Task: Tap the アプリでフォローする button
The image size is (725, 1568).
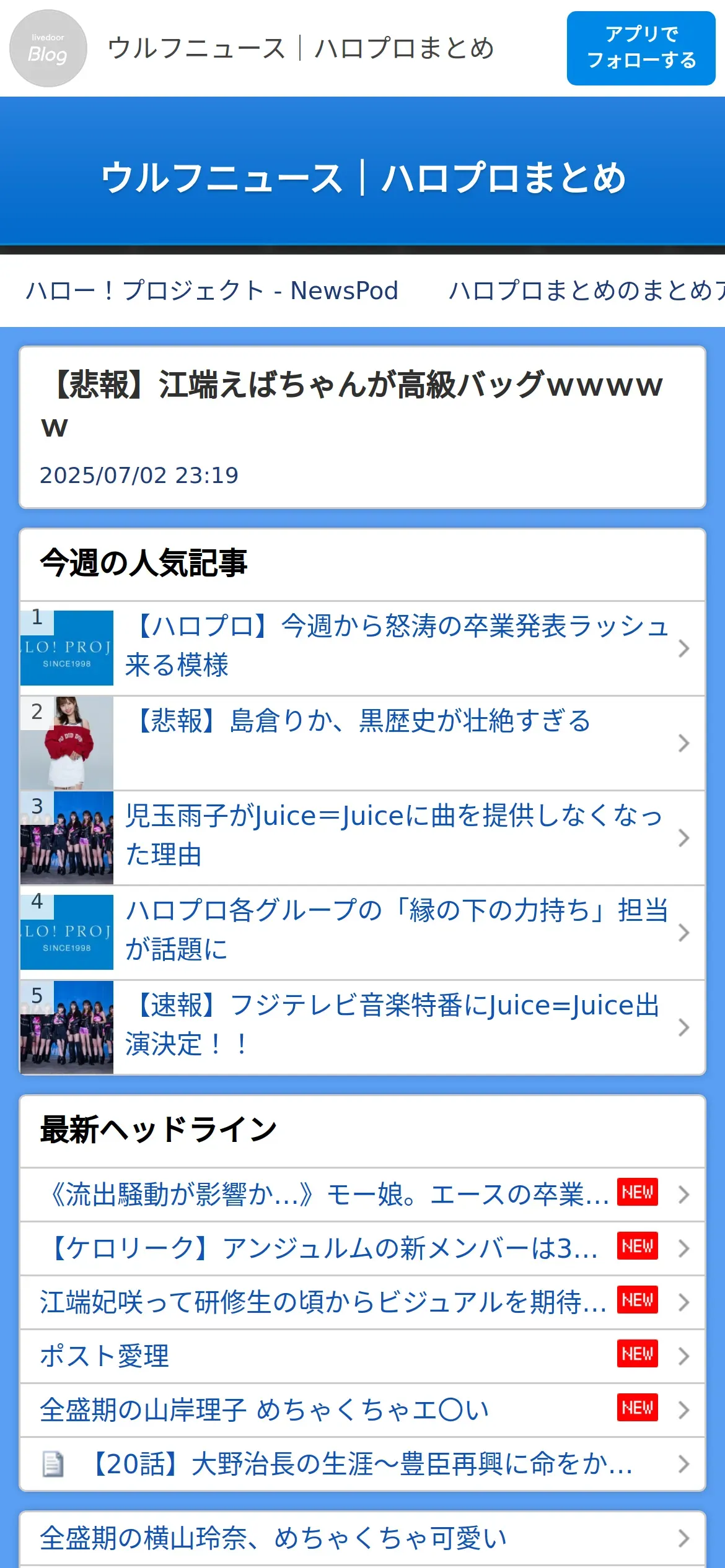Action: [x=641, y=48]
